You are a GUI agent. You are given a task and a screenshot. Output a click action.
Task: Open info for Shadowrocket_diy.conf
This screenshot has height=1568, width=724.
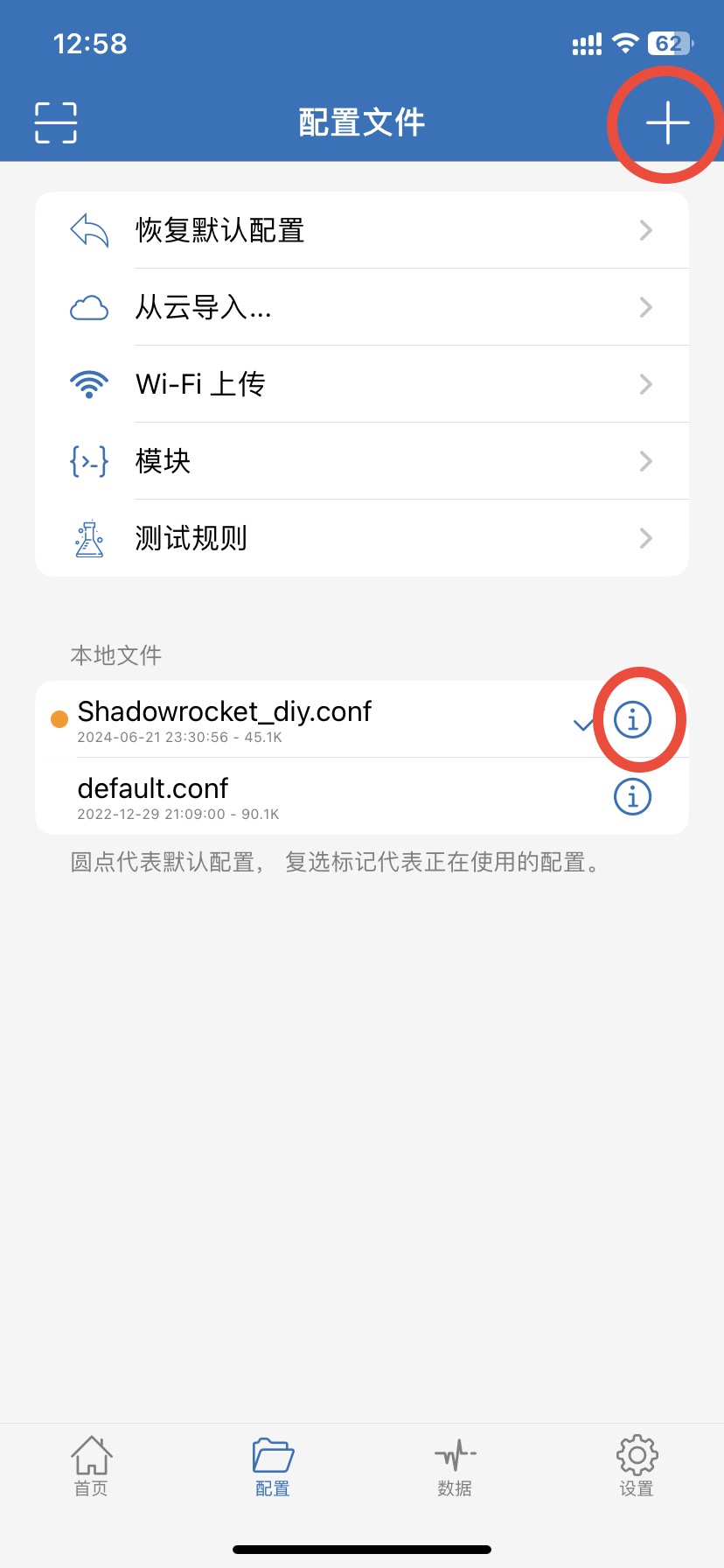632,719
